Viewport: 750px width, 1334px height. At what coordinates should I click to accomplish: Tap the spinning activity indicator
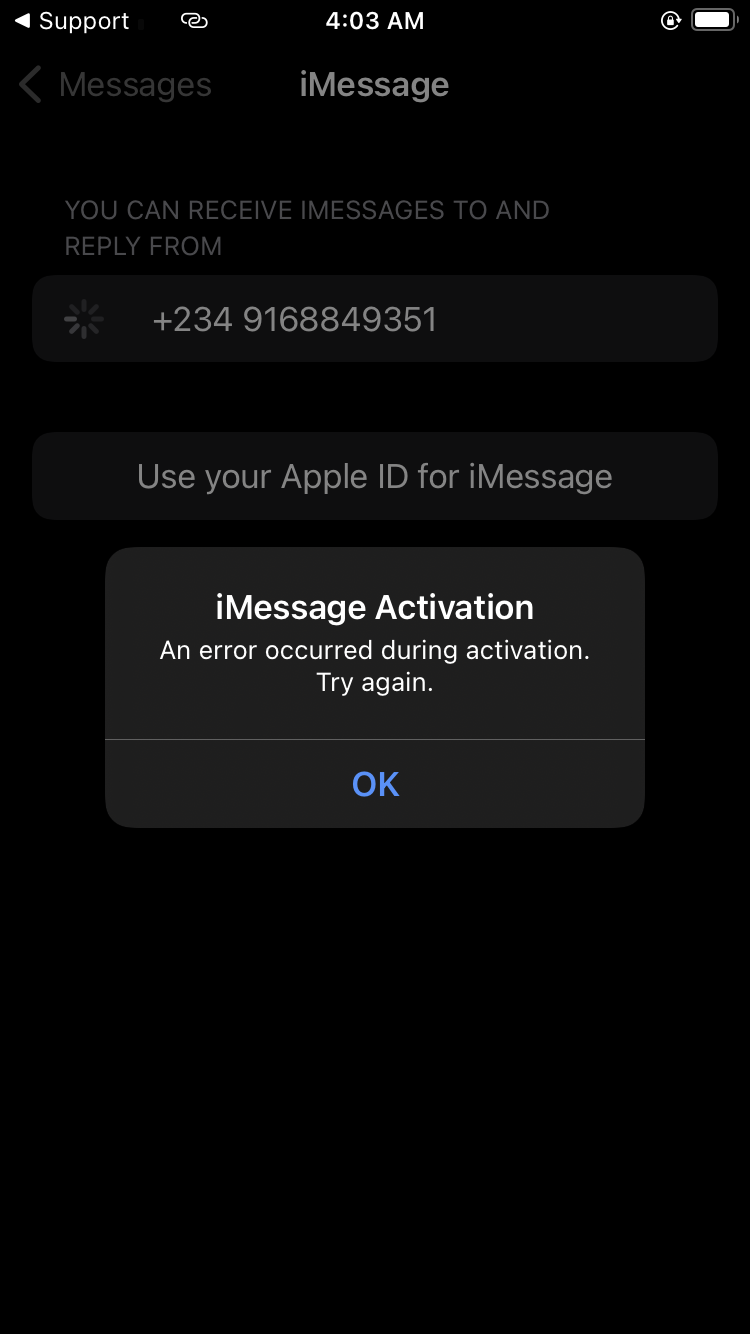[84, 318]
